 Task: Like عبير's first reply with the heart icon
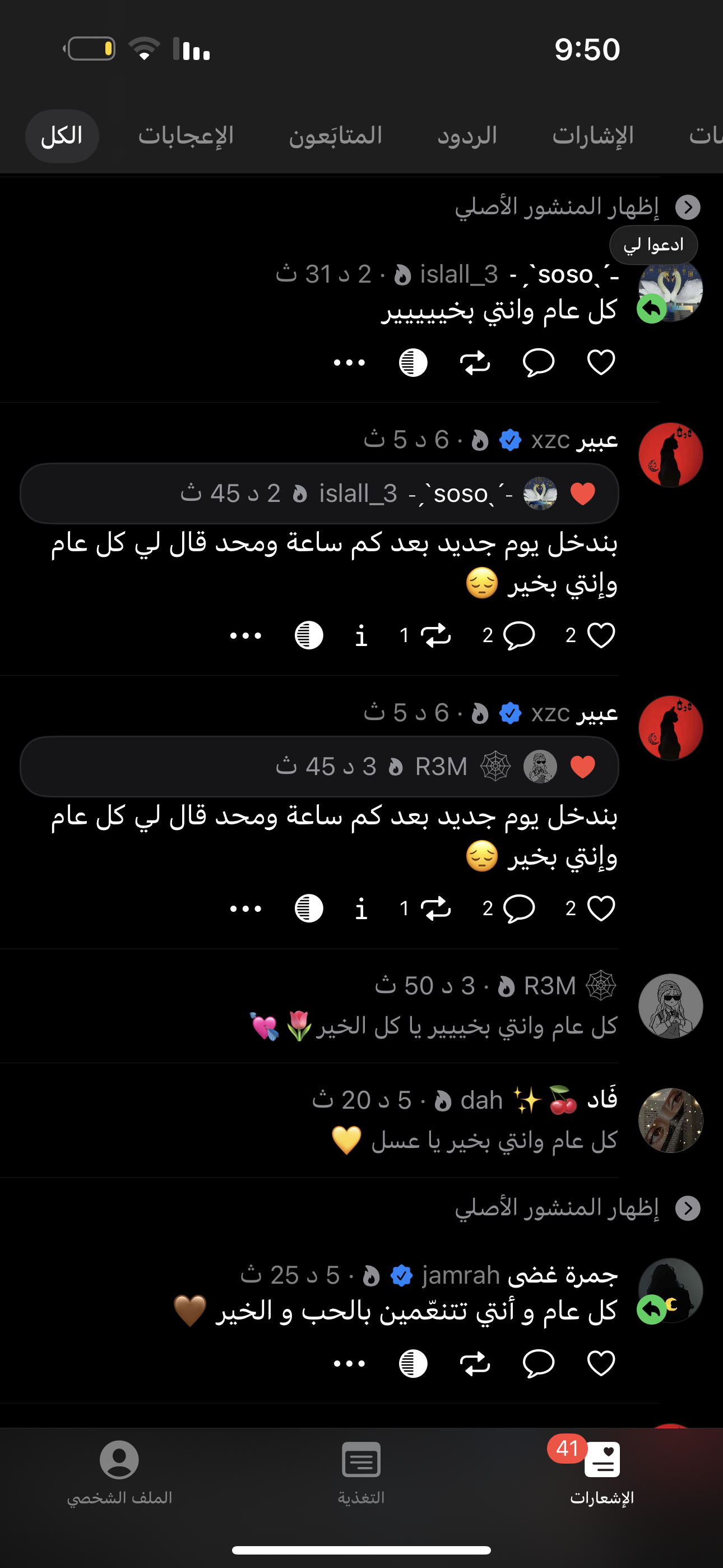coord(601,634)
